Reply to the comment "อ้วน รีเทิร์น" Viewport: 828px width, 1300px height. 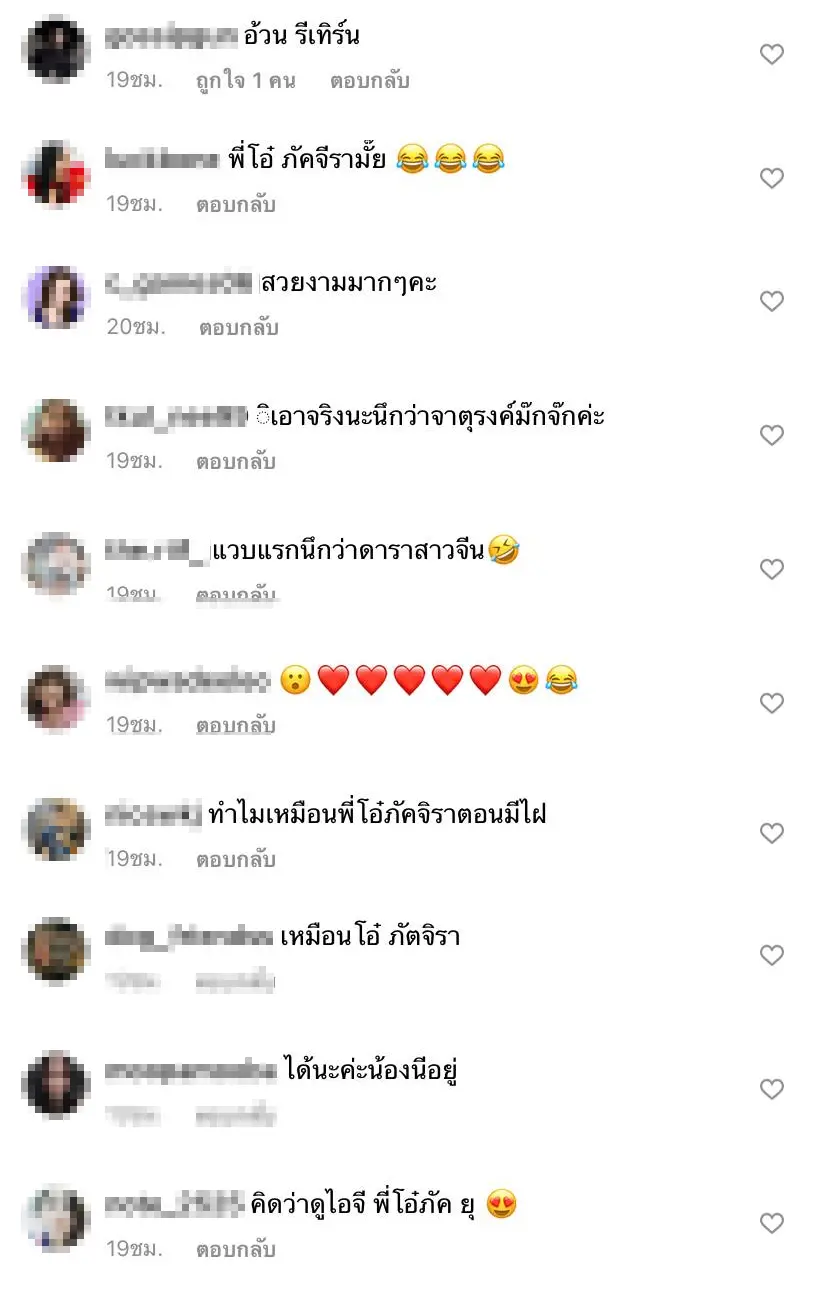tap(369, 81)
